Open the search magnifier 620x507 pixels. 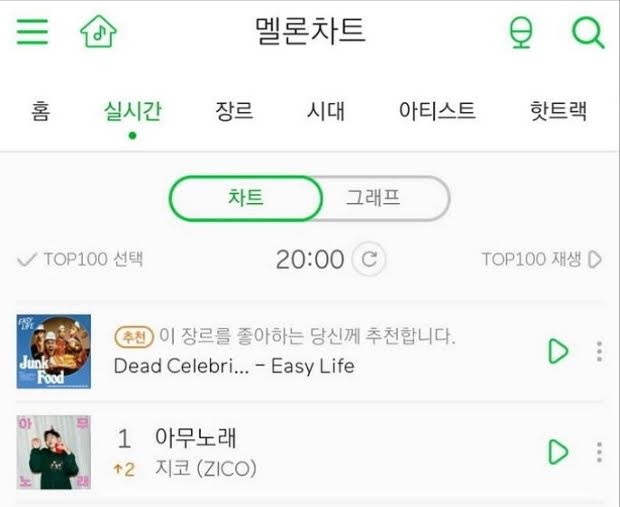(587, 32)
